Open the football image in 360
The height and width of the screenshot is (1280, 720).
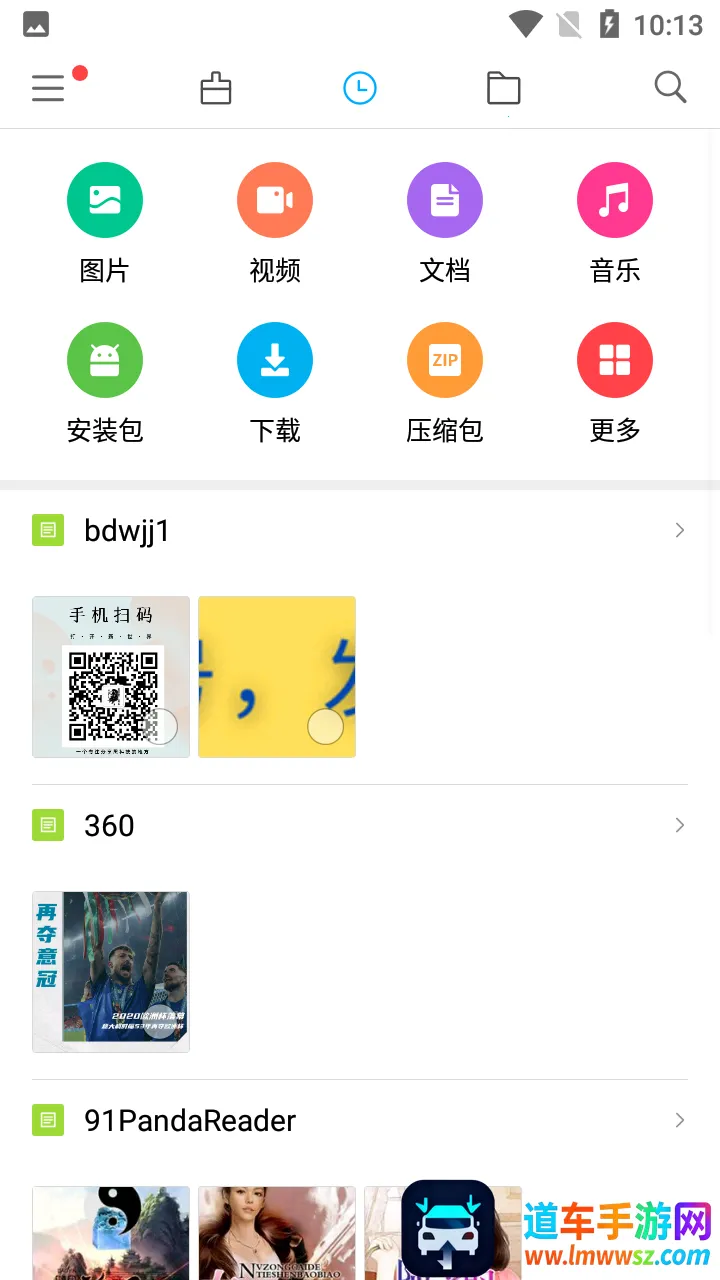pyautogui.click(x=110, y=970)
